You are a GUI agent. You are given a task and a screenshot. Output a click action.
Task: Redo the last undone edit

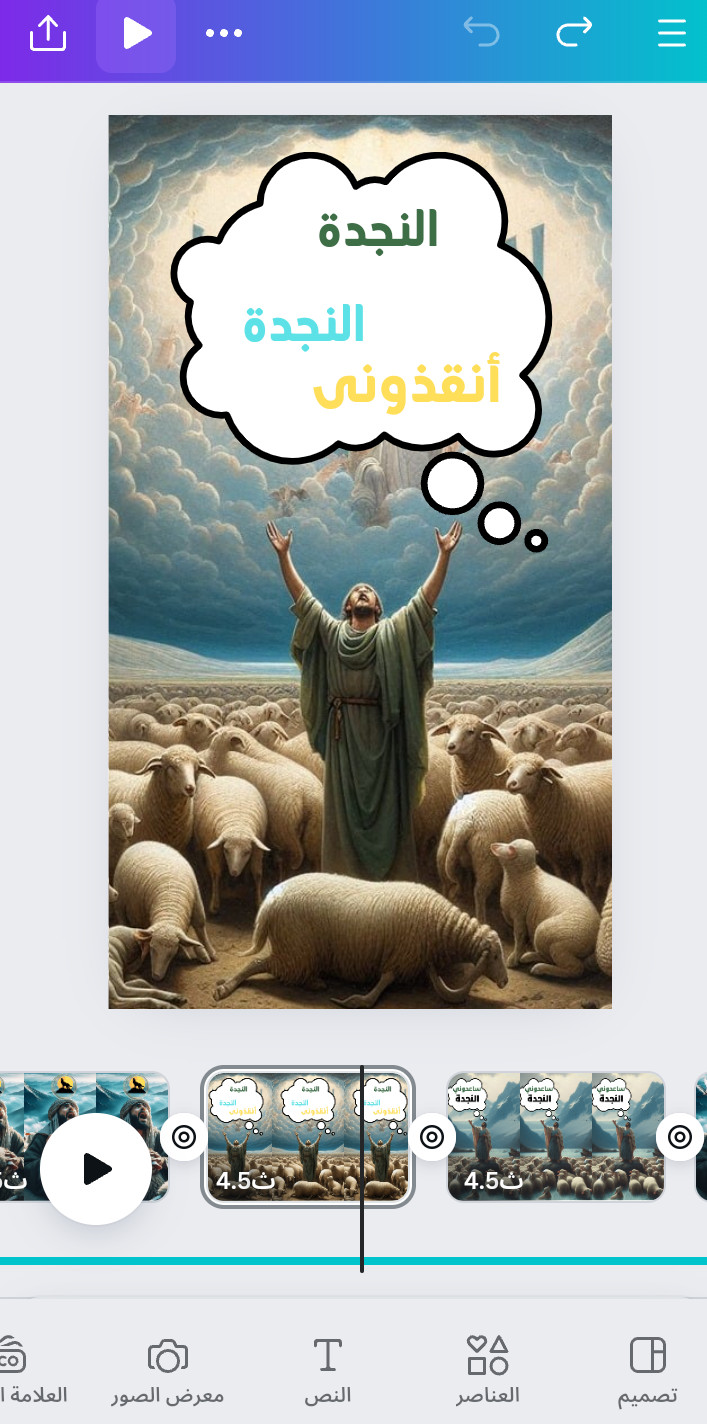(574, 33)
